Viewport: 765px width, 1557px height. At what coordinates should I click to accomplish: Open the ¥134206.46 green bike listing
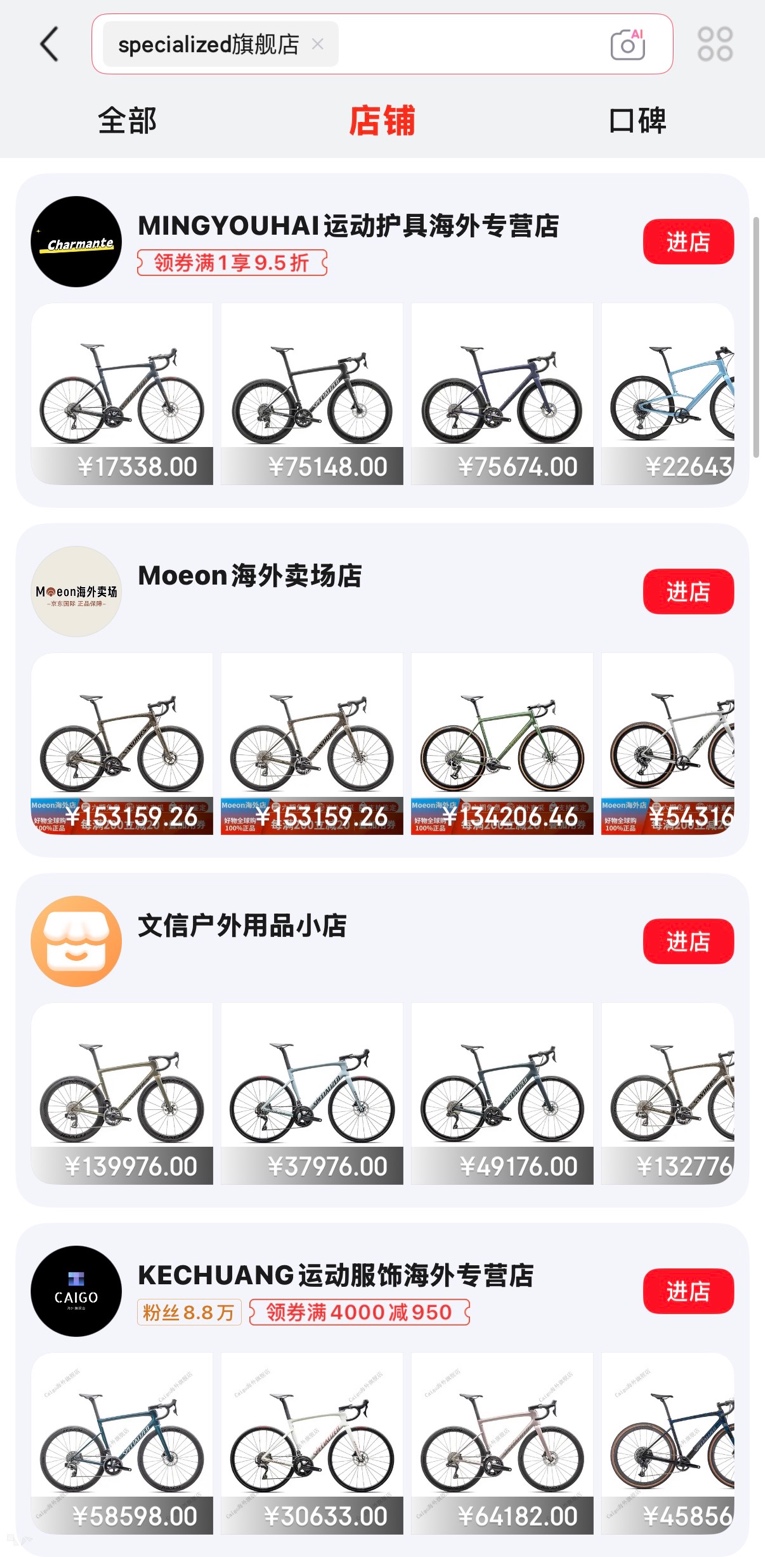click(x=502, y=744)
